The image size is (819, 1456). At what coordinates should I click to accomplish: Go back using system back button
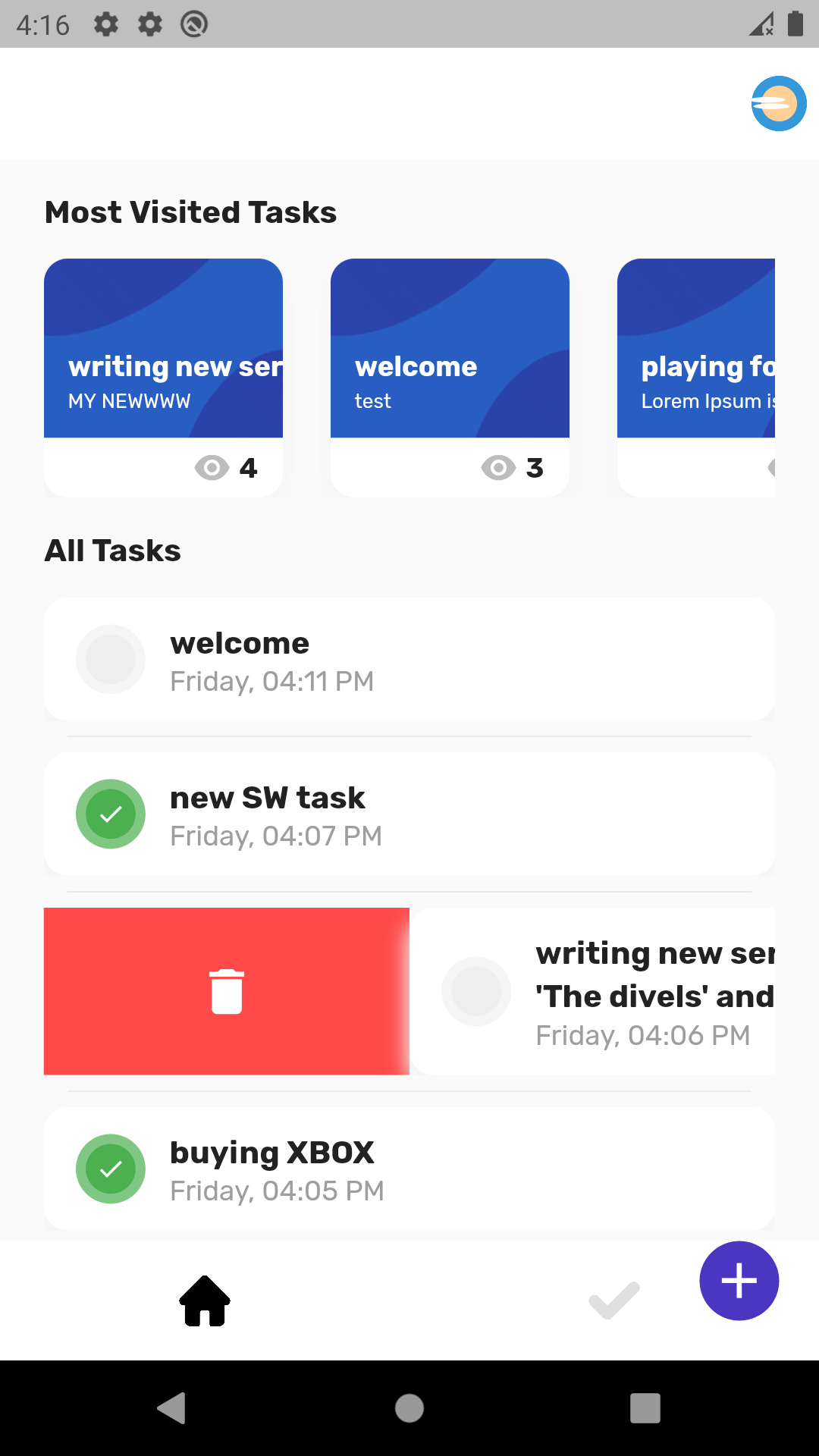click(172, 1408)
